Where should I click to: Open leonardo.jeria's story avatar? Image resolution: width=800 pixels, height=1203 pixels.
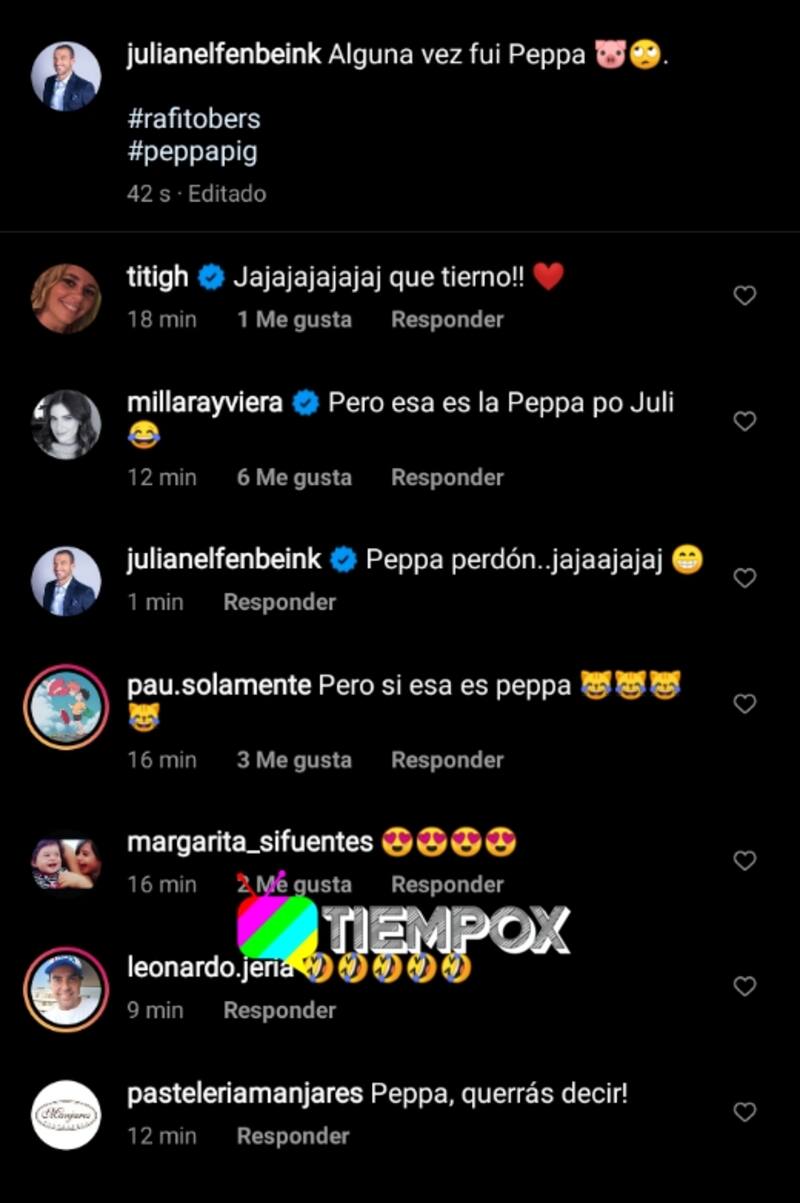point(66,988)
